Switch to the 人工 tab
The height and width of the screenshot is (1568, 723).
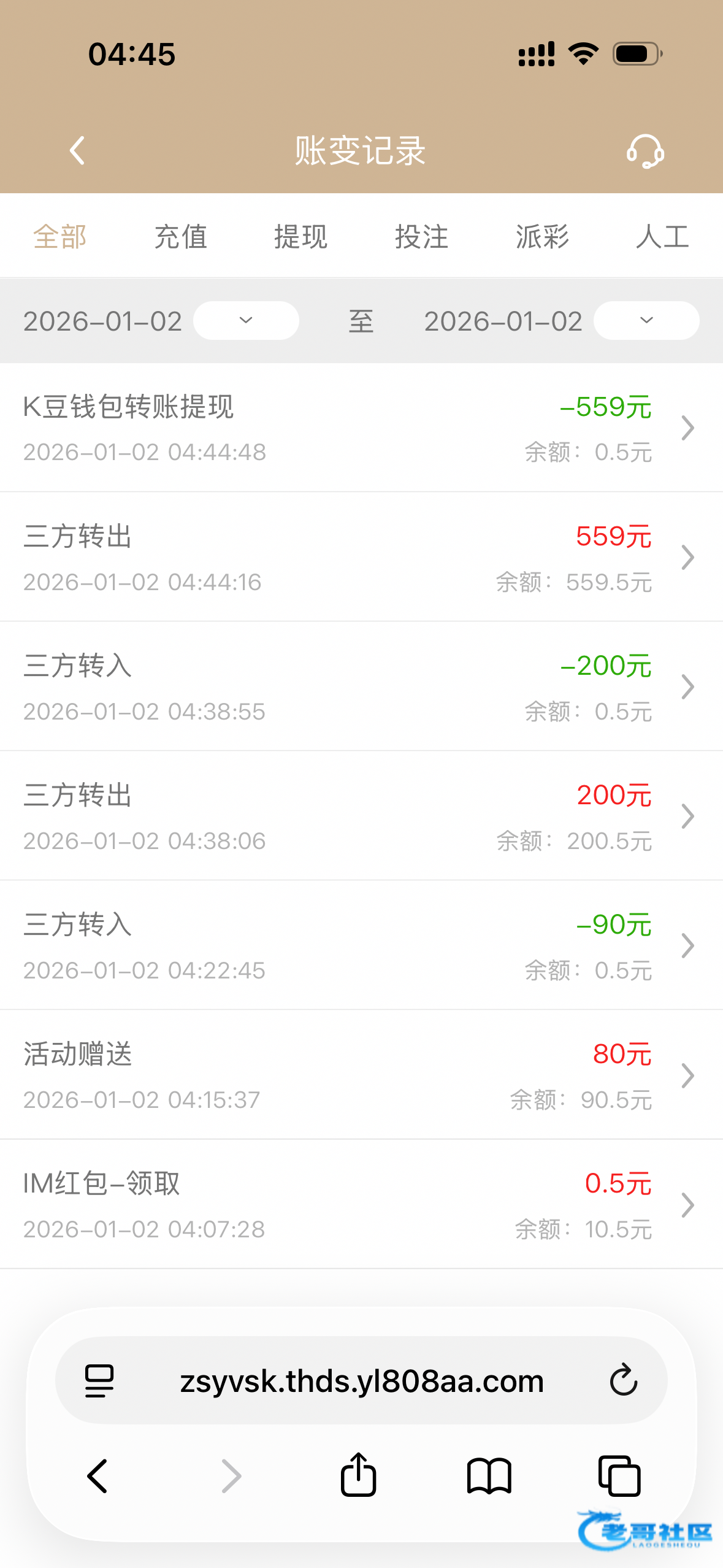coord(662,237)
